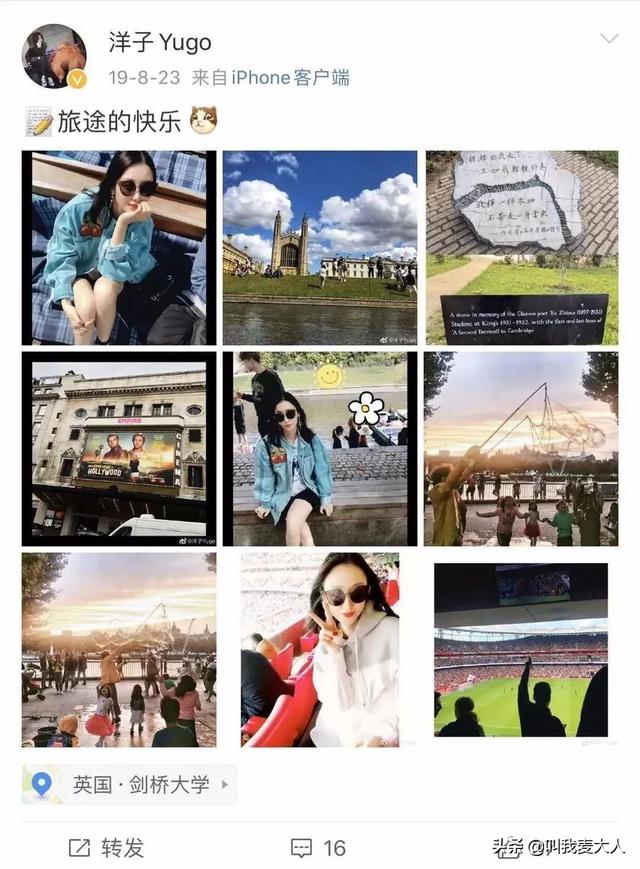The width and height of the screenshot is (640, 869).
Task: Open the riverside crowd sunset photo
Action: (x=119, y=650)
